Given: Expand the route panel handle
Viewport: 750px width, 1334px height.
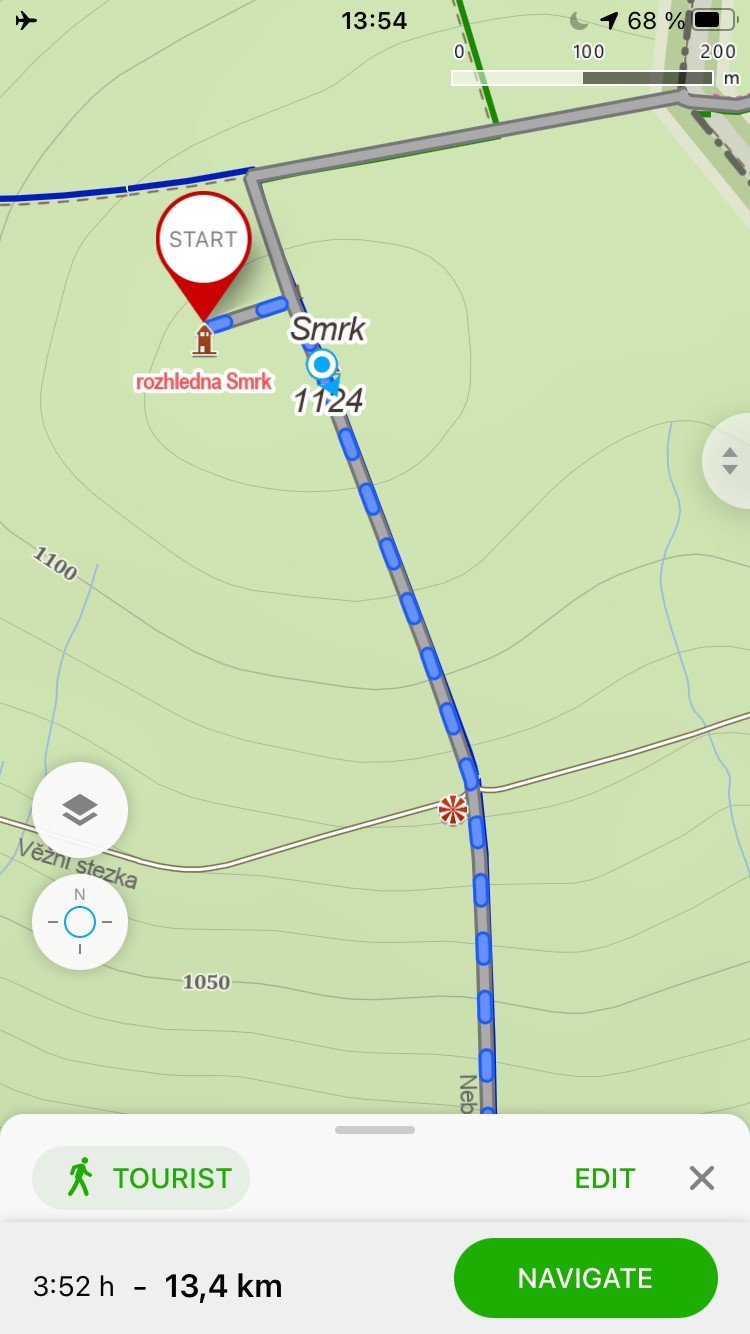Looking at the screenshot, I should tap(375, 1130).
